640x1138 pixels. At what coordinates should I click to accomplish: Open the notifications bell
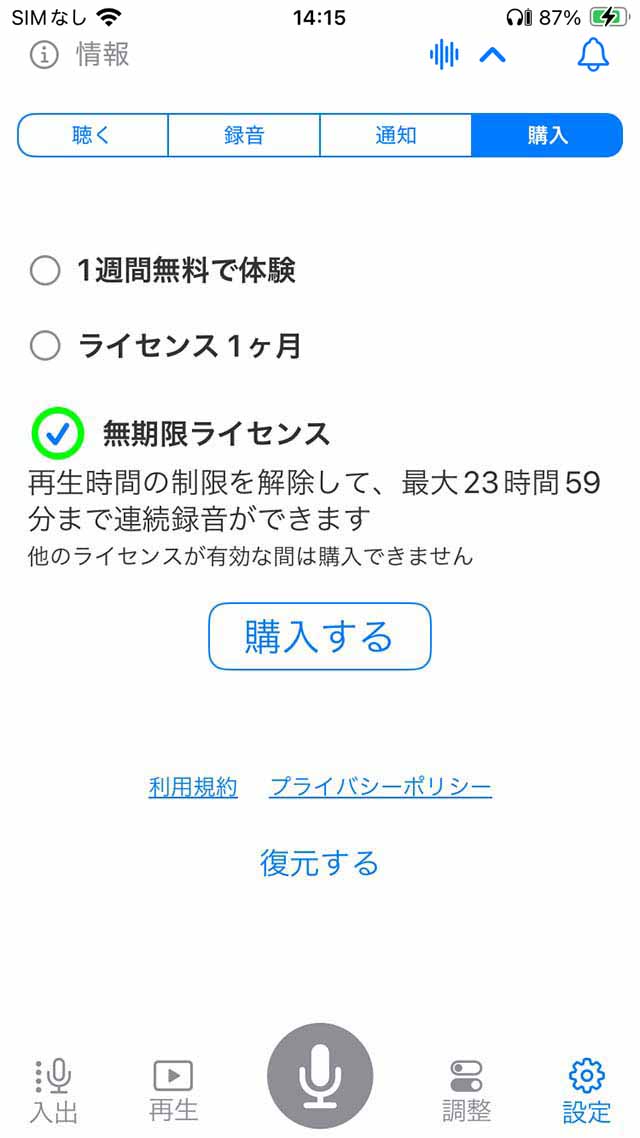[593, 54]
